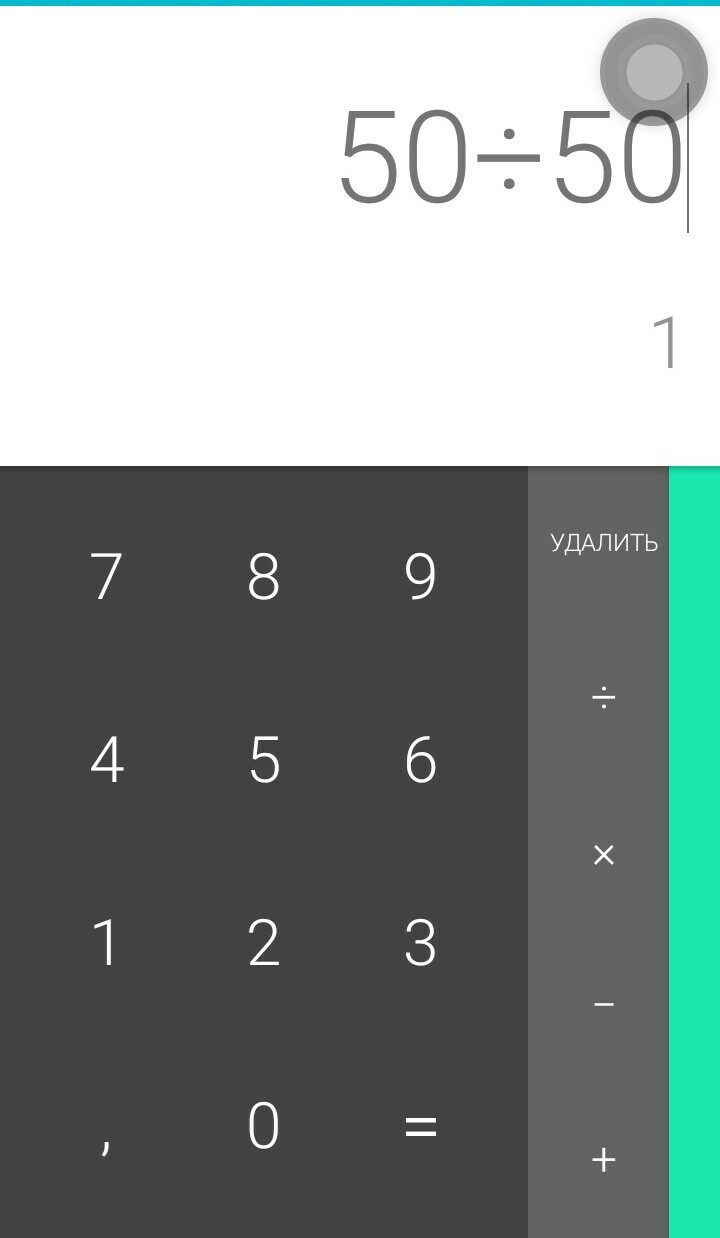
Task: Tap the digit 3 key
Action: pos(420,942)
